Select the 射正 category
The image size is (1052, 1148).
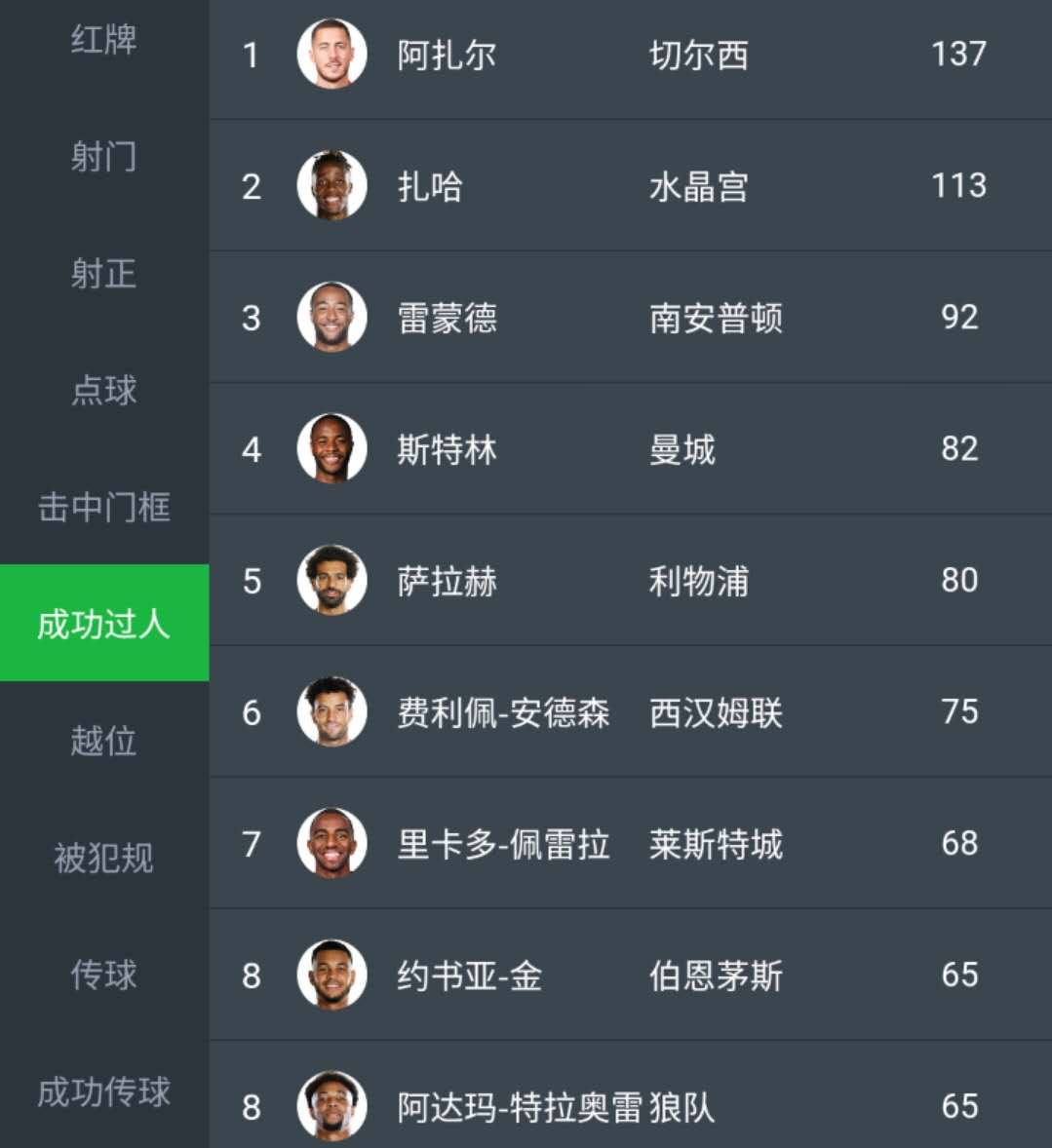pos(104,275)
